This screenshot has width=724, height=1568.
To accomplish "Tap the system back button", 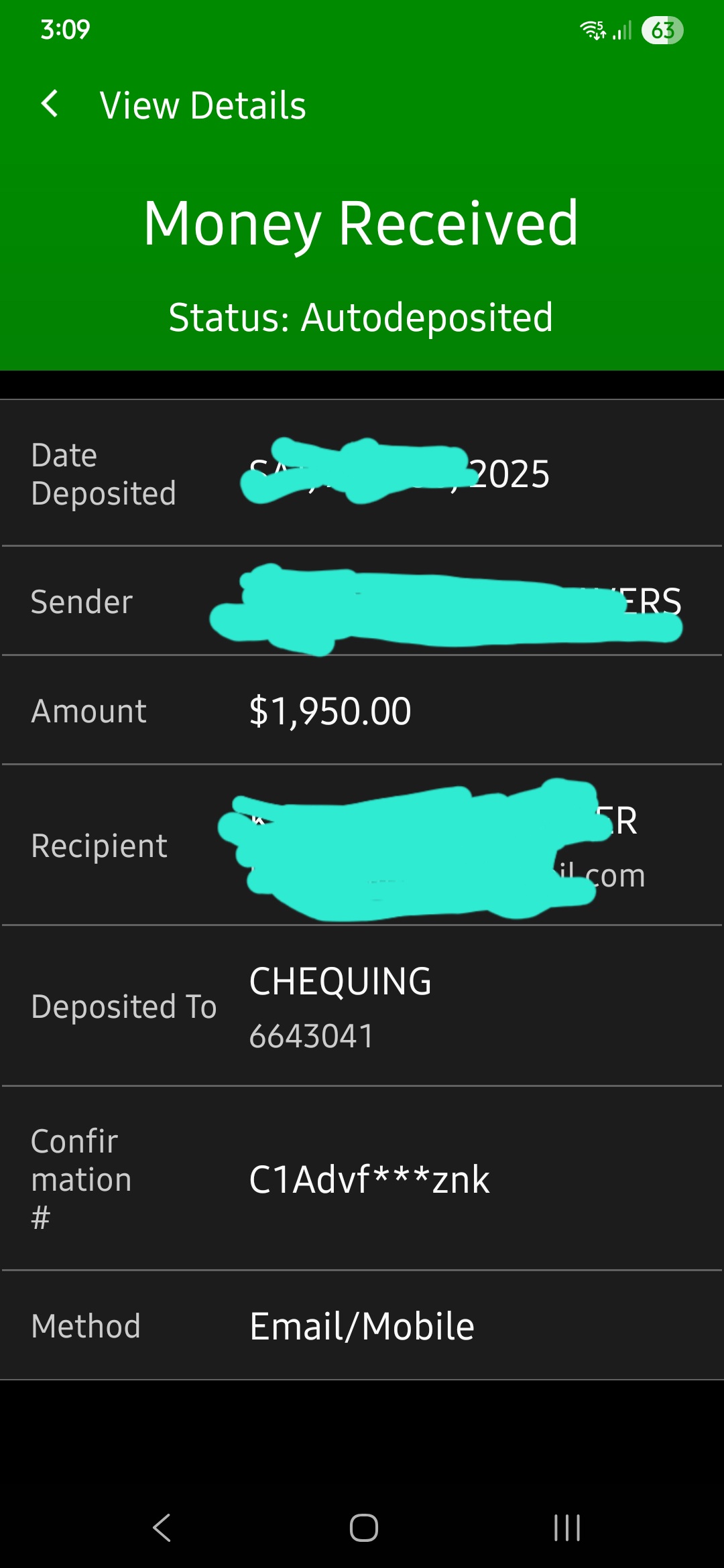I will [x=162, y=1528].
